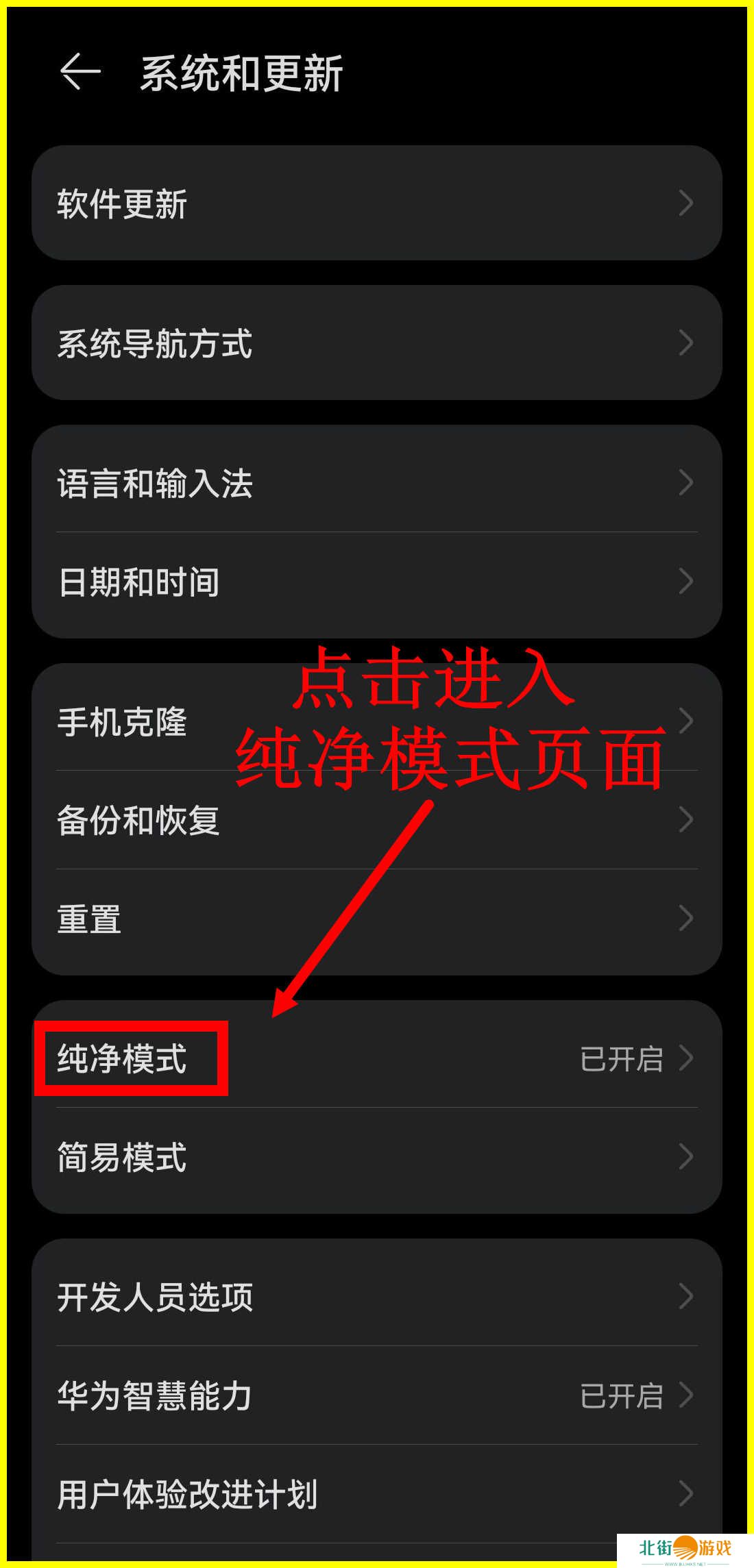754x1568 pixels.
Task: Open 日期和时间 settings
Action: [376, 582]
